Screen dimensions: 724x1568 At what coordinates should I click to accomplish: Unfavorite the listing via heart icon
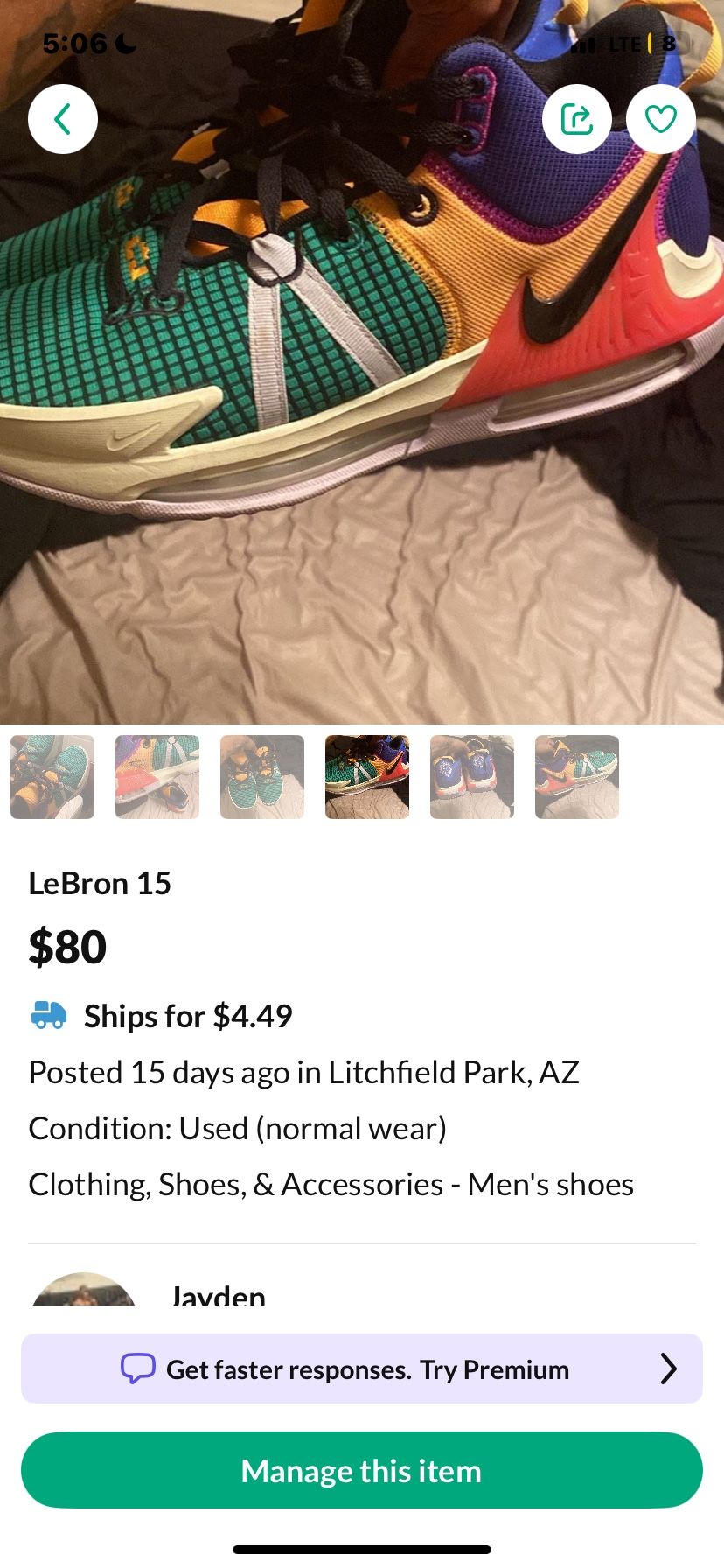660,119
